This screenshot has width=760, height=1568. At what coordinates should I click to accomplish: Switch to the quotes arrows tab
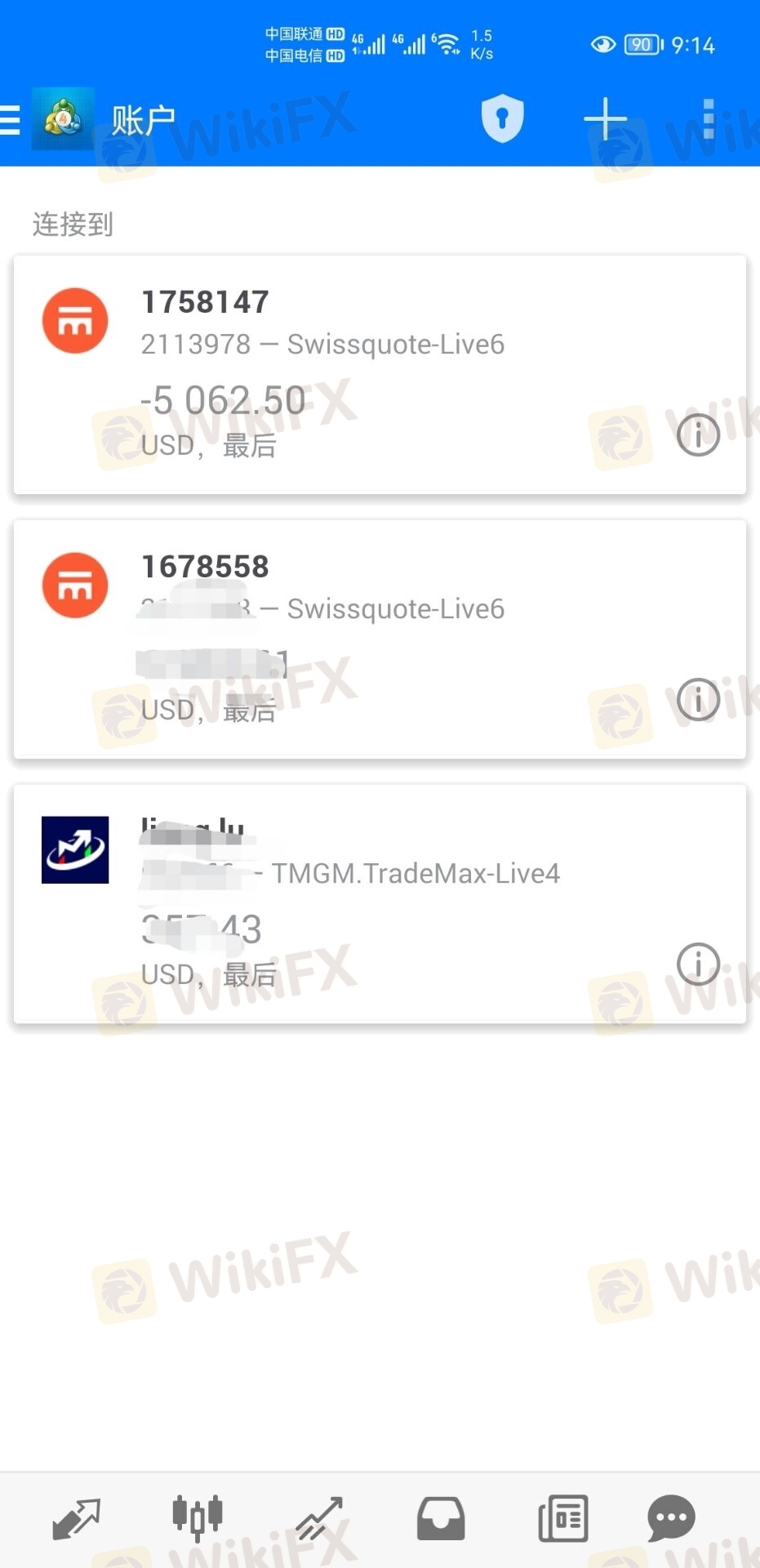(76, 1519)
